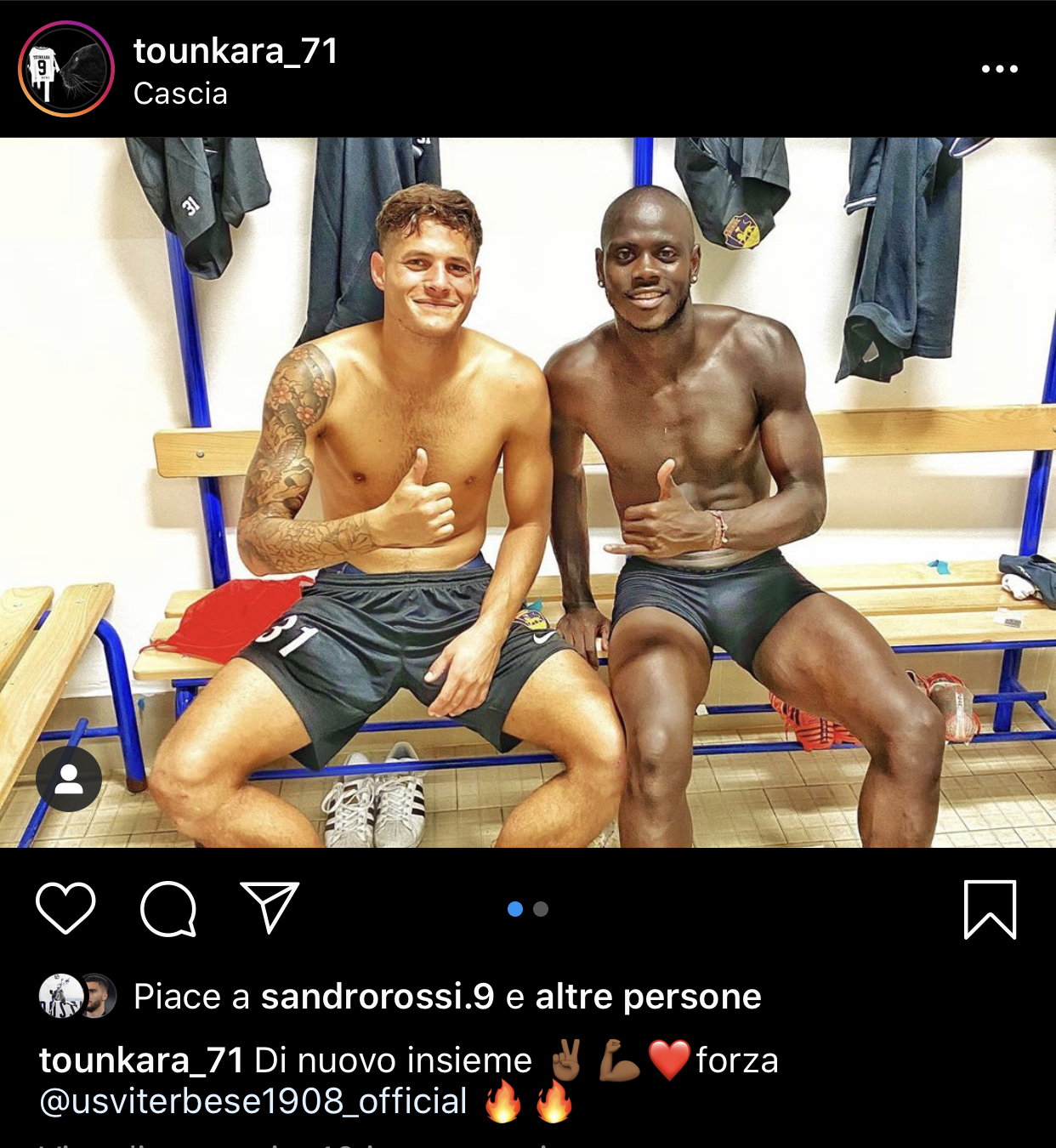Save this post with the bookmark icon
This screenshot has width=1056, height=1148.
tap(990, 909)
